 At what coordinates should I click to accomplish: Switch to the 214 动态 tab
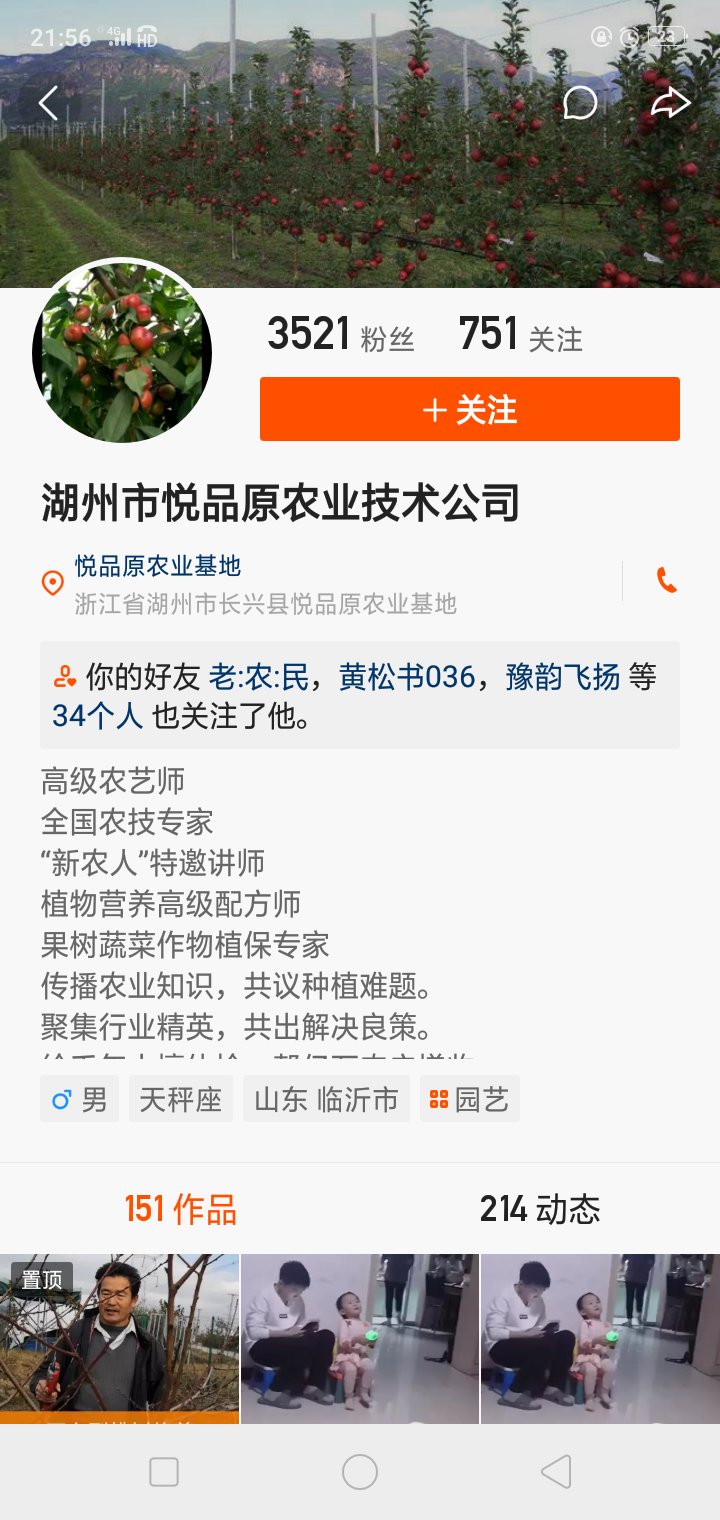click(x=540, y=1209)
